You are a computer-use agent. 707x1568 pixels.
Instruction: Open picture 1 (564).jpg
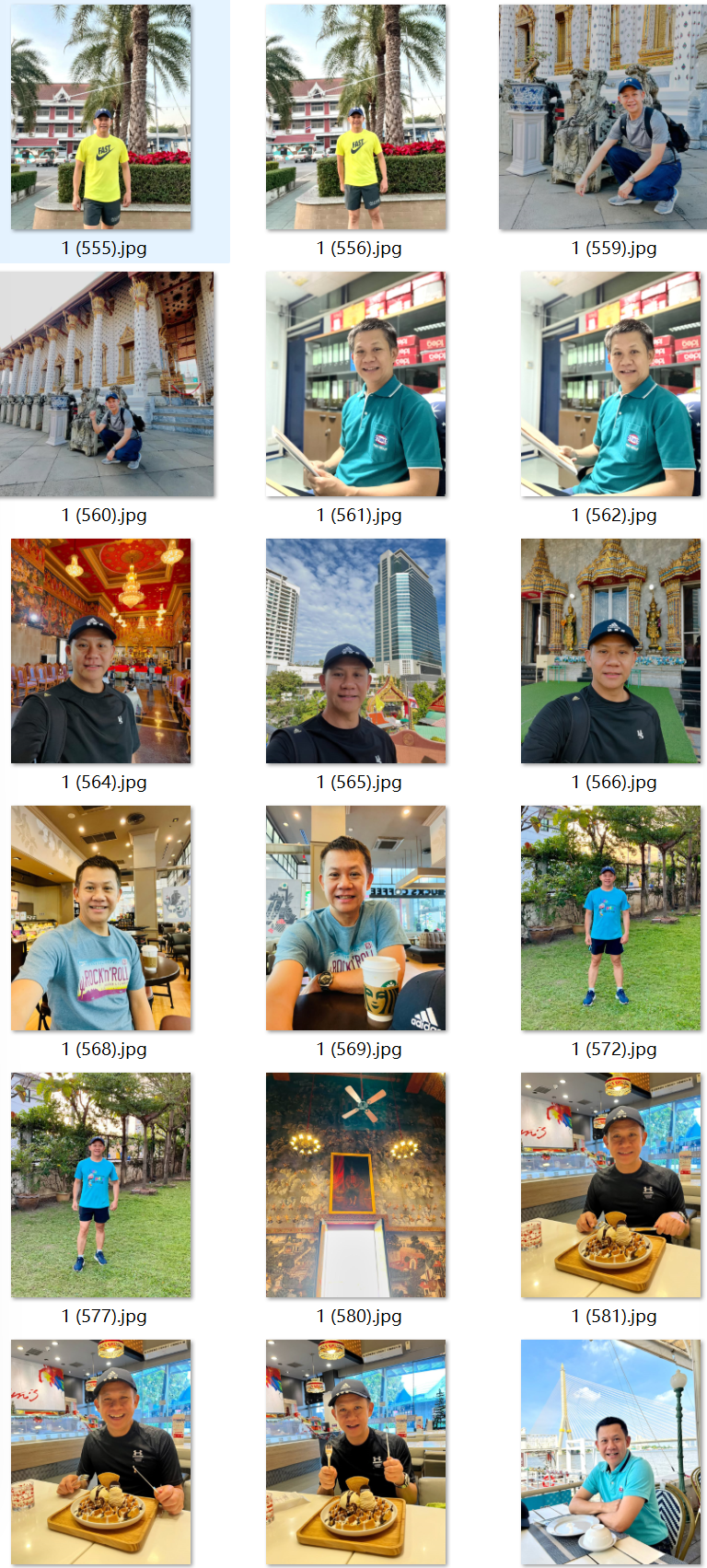(101, 651)
